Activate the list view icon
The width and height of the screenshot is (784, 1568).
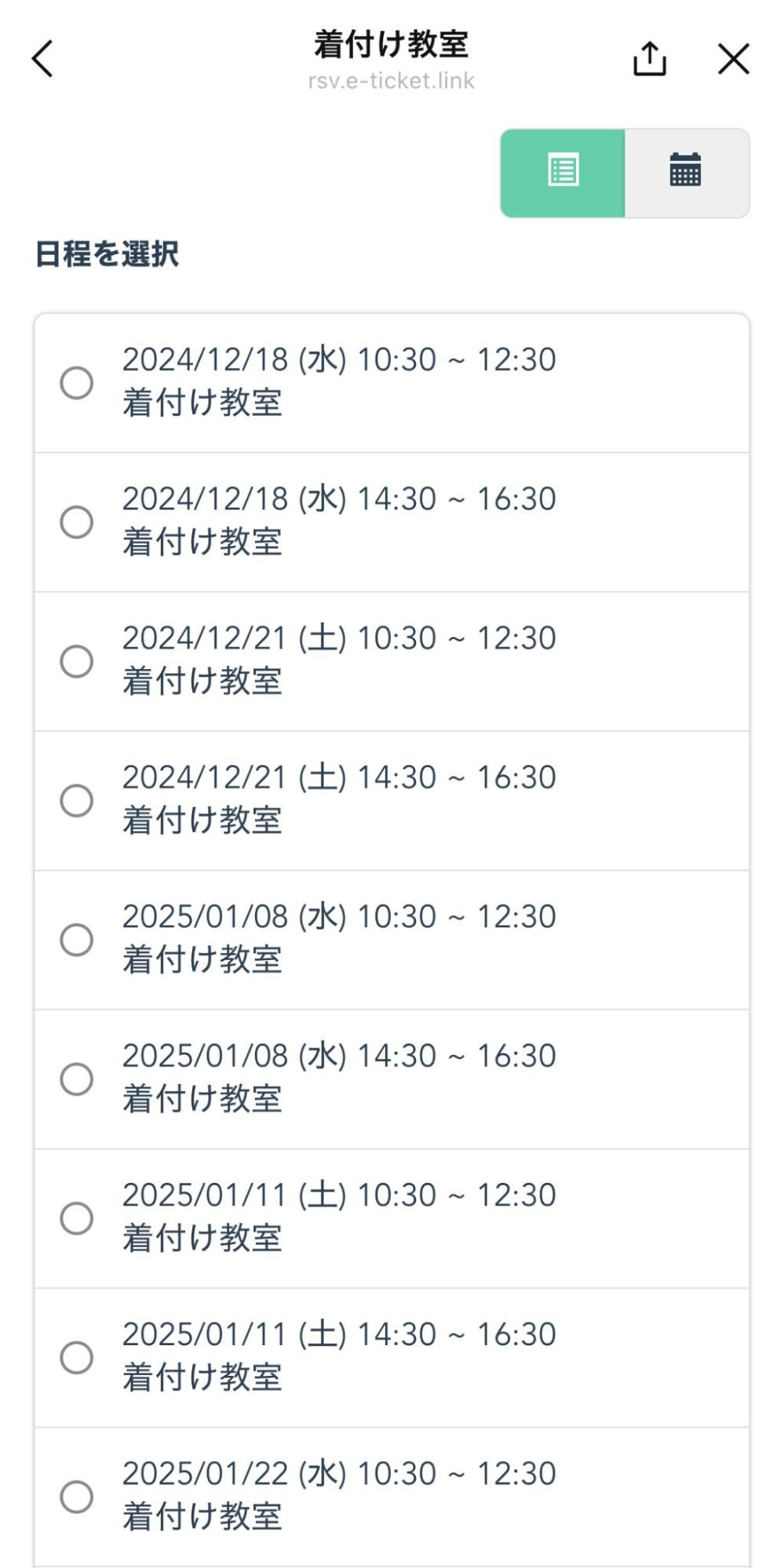coord(562,172)
